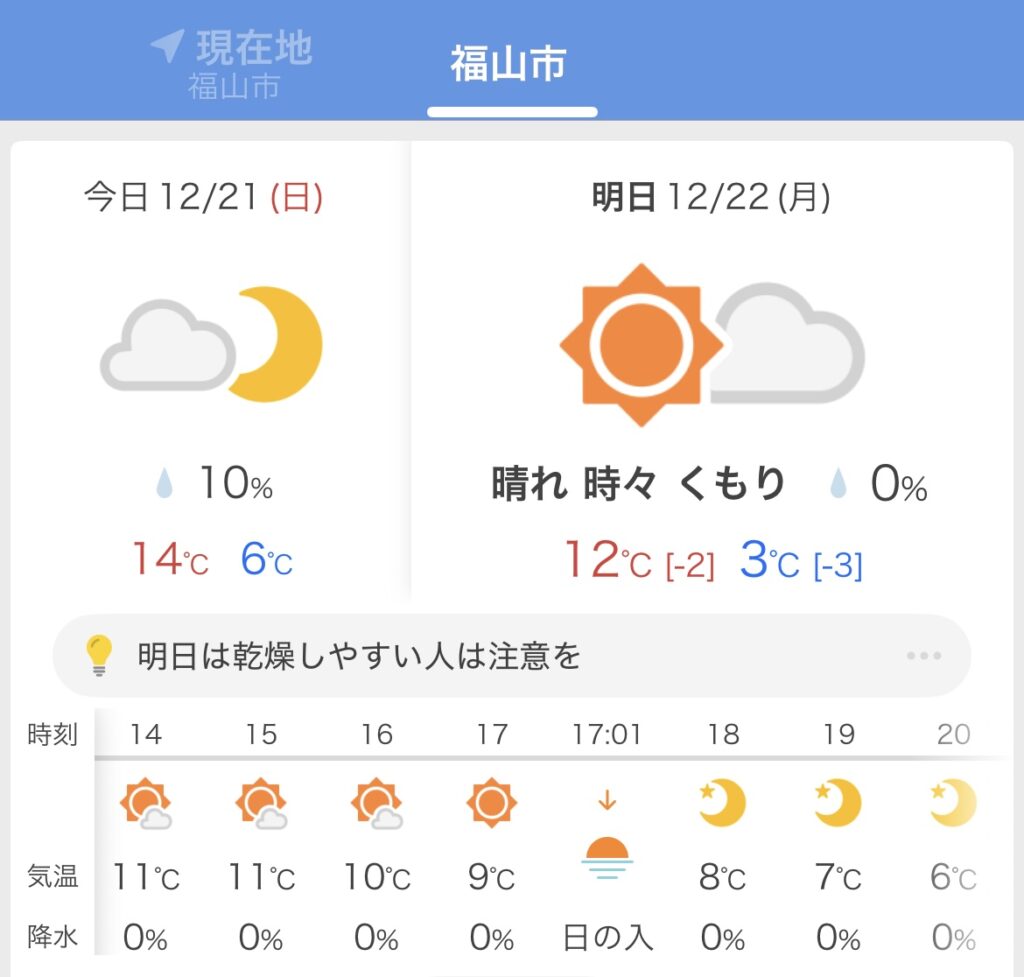Switch to the 現在地 current location tab
The width and height of the screenshot is (1024, 977).
(232, 62)
